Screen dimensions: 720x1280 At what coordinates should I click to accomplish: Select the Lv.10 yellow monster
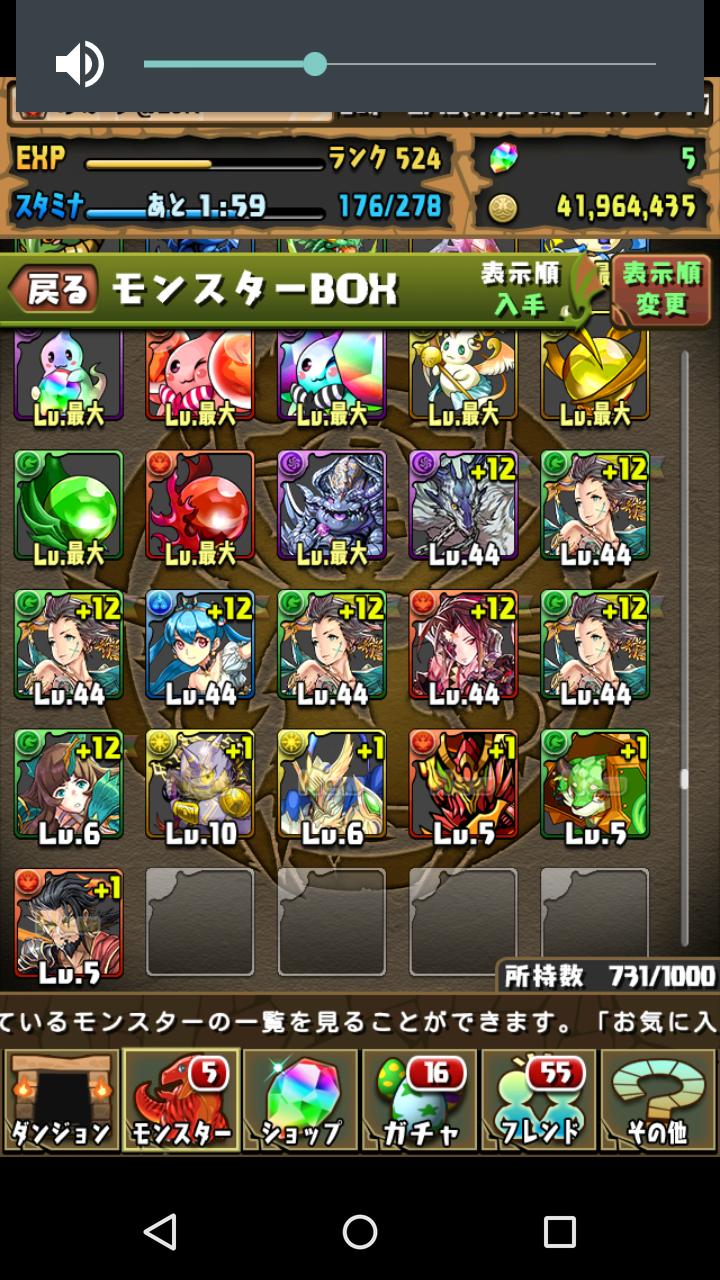(200, 784)
